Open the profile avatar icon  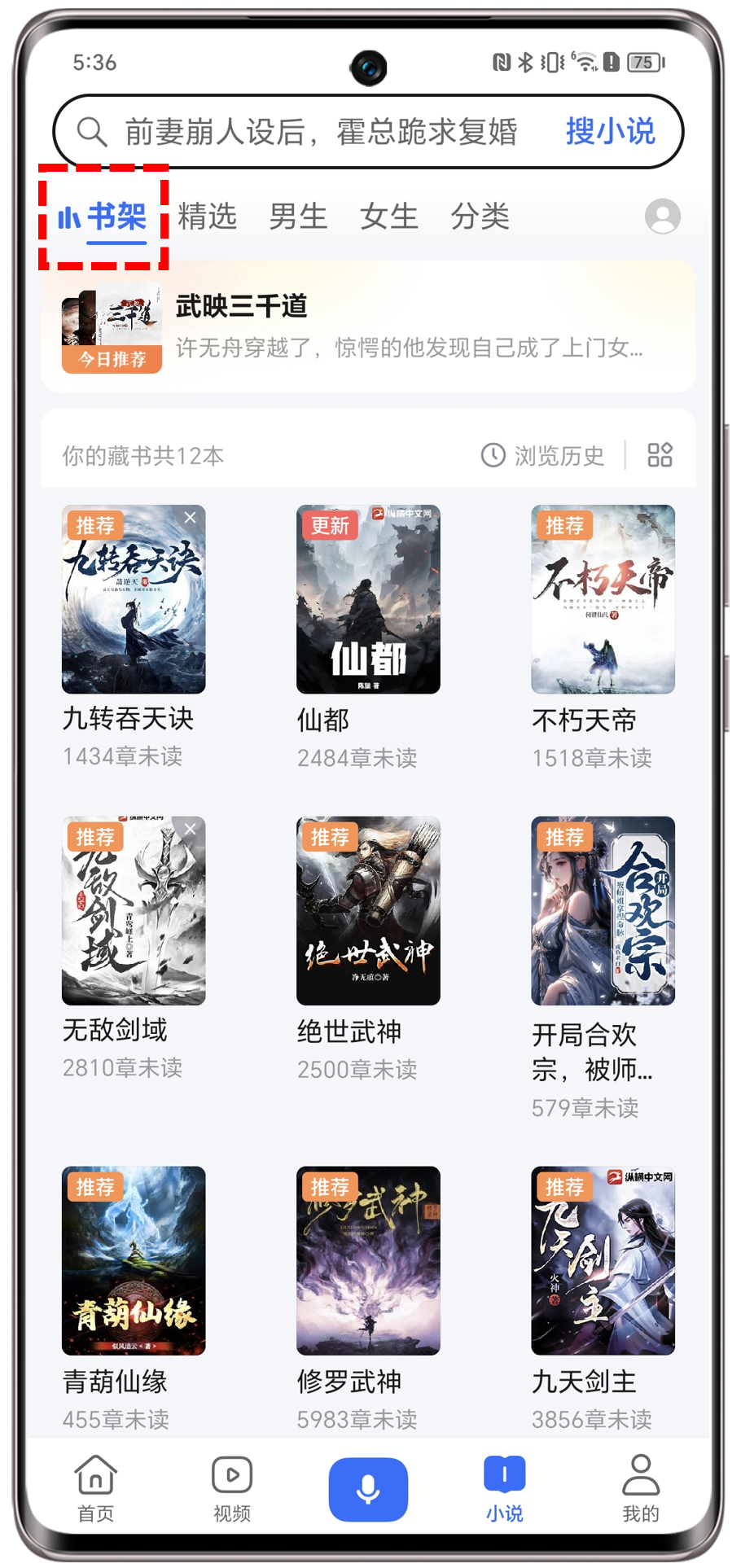662,217
